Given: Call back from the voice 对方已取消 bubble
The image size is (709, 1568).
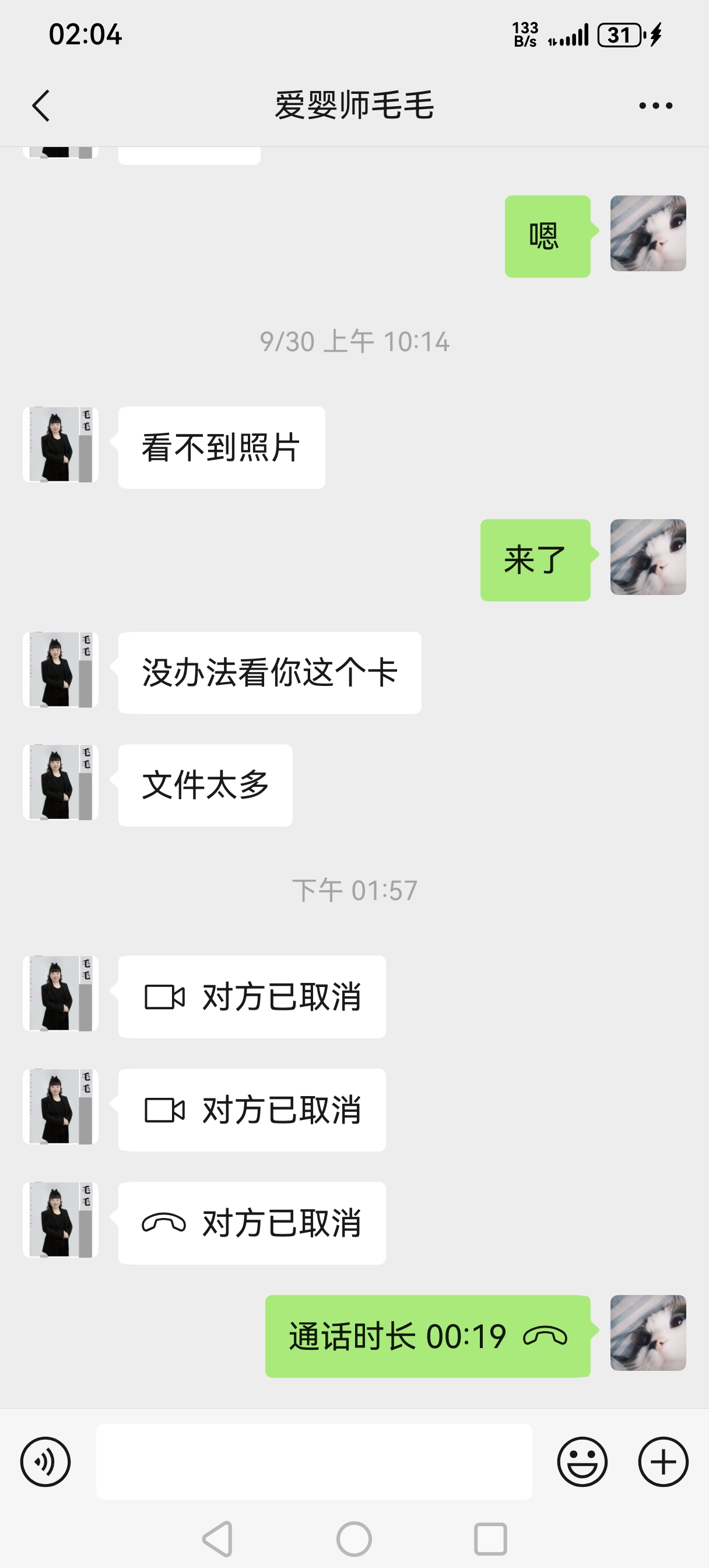Looking at the screenshot, I should 252,1223.
